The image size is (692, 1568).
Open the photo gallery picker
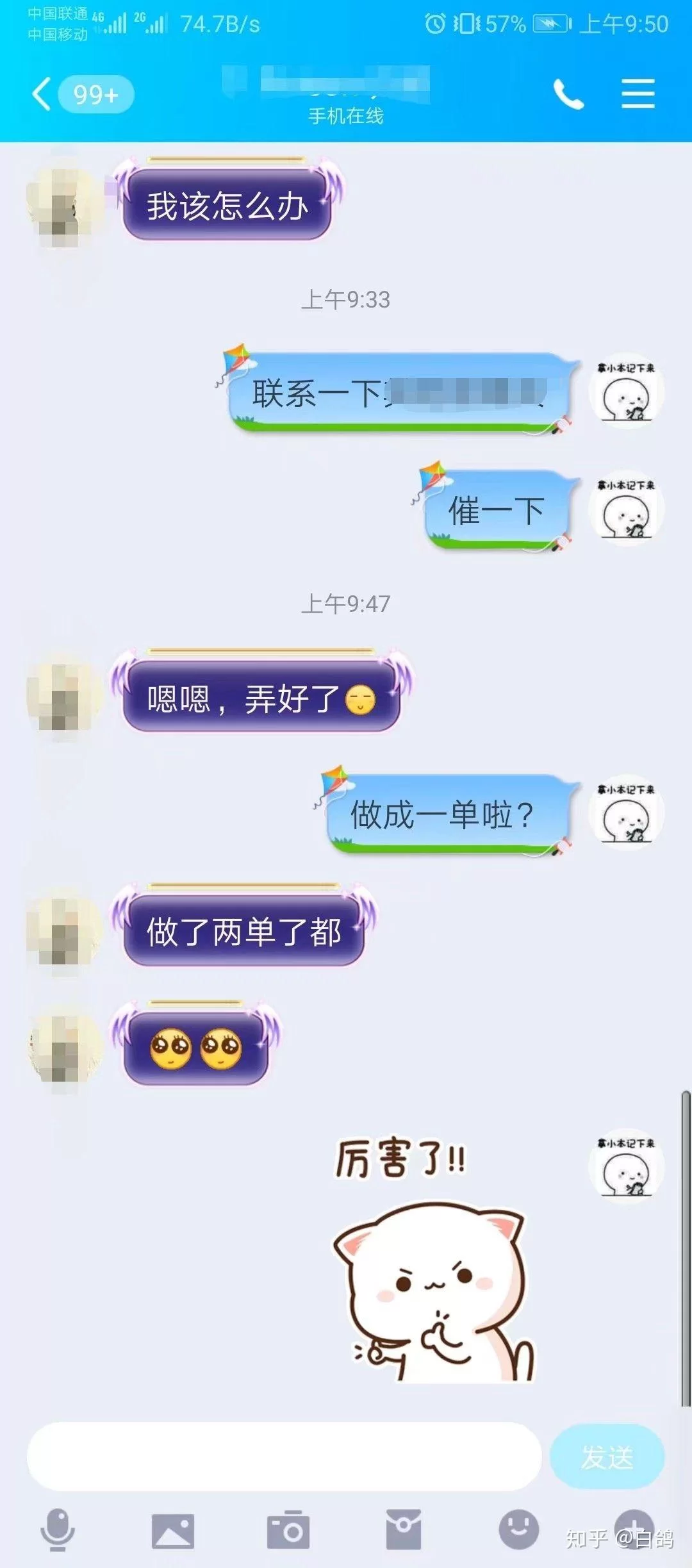click(172, 1530)
